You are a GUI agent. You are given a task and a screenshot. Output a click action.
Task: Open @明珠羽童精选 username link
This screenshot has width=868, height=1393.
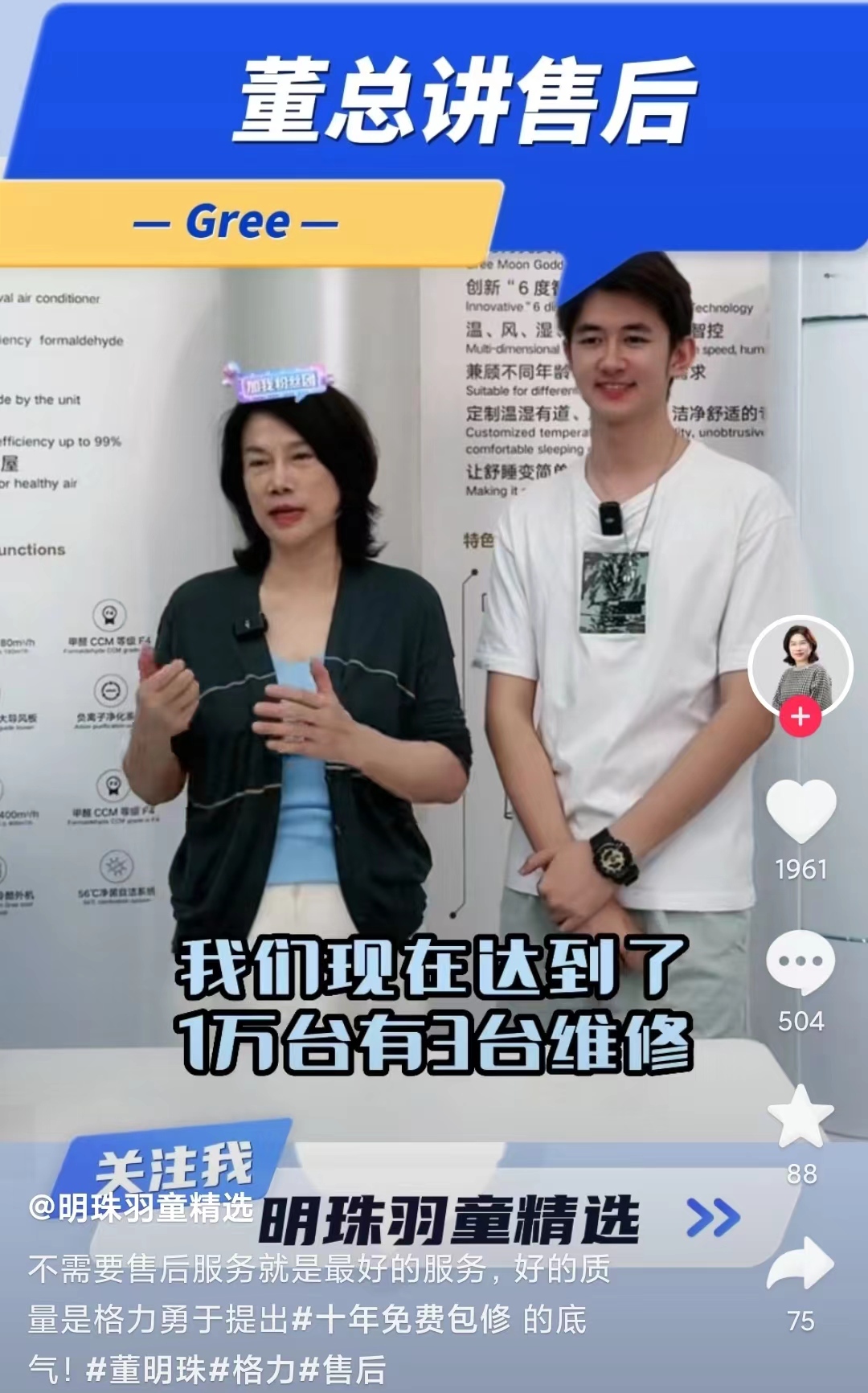point(141,1208)
